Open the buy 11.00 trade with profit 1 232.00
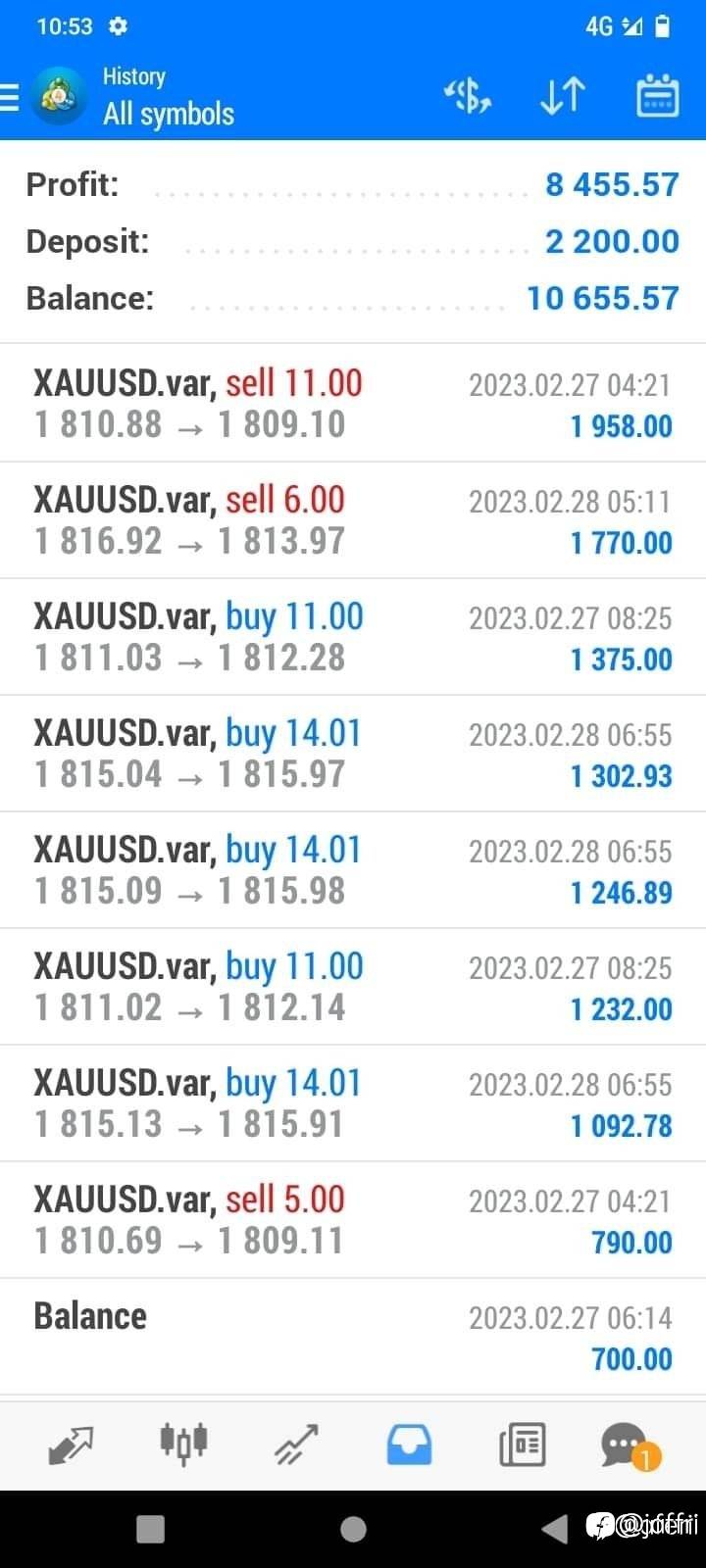Image resolution: width=706 pixels, height=1568 pixels. pos(353,987)
